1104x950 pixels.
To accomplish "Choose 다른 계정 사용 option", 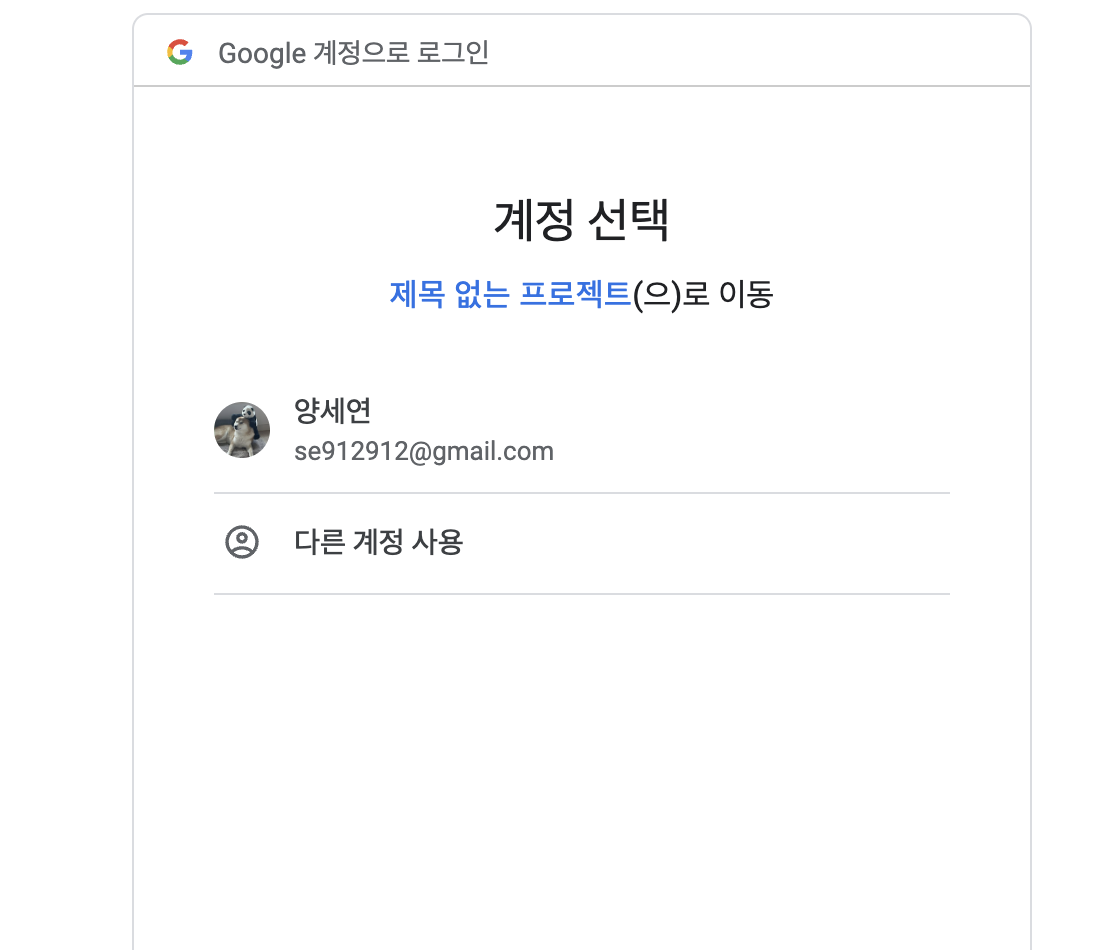I will (379, 543).
